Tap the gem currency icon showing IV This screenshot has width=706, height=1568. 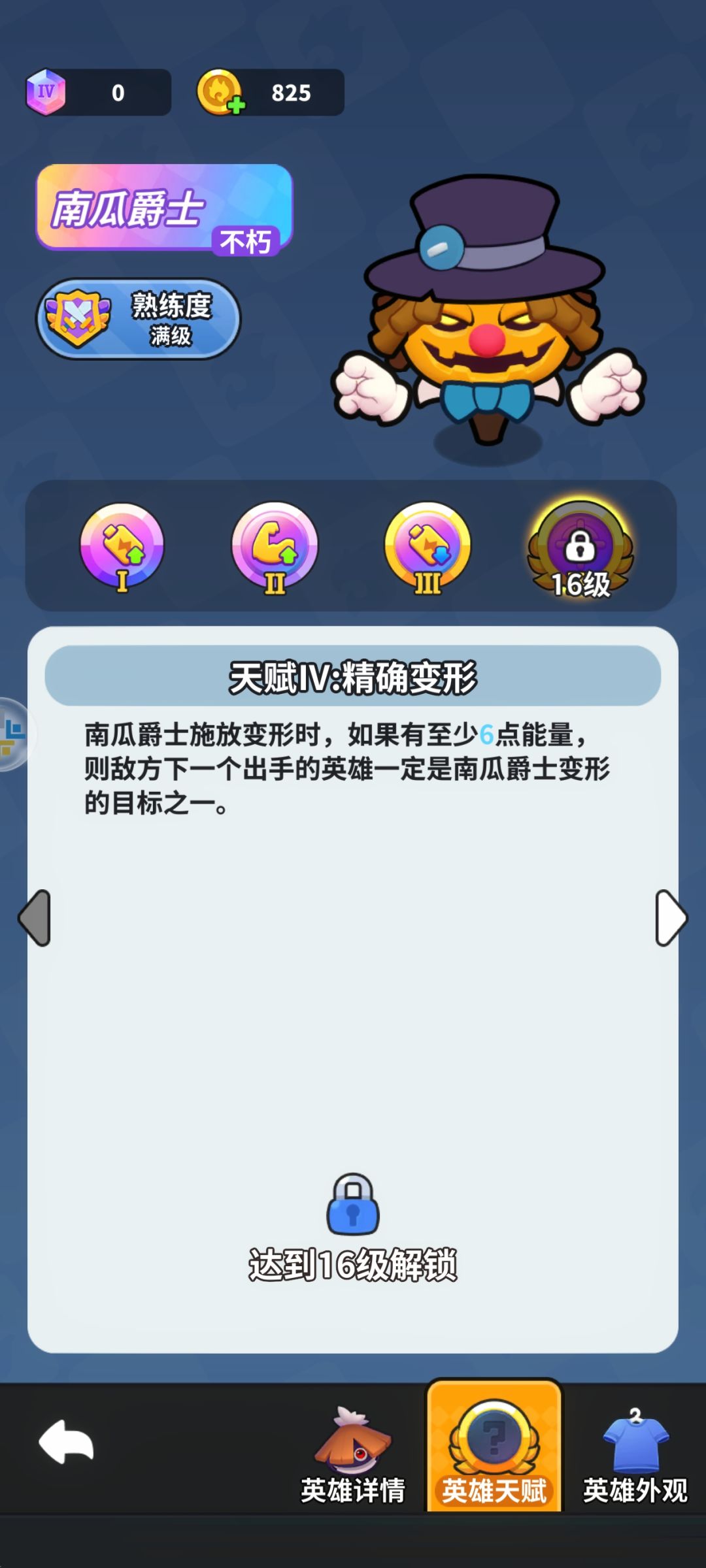[46, 91]
